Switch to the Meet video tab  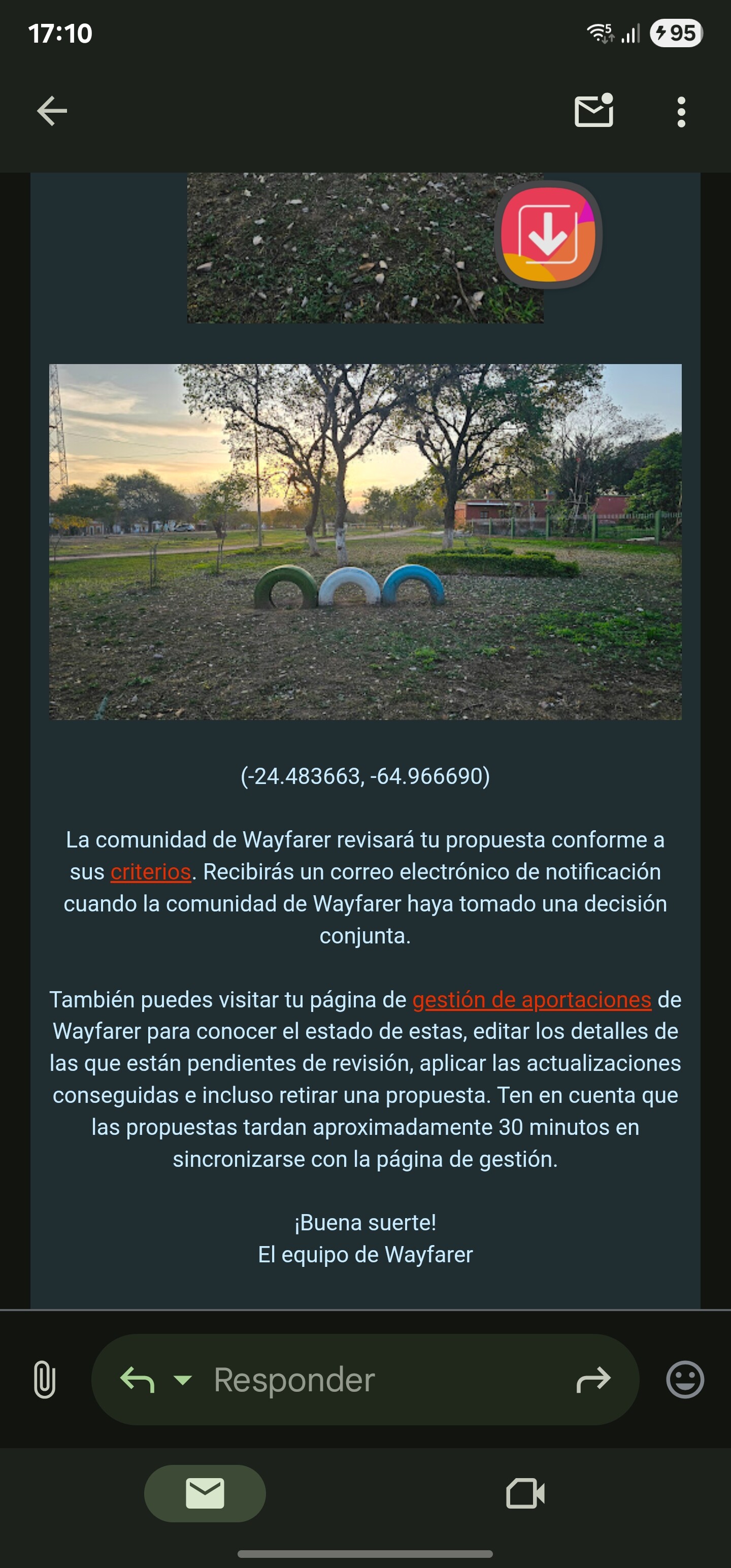tap(525, 1493)
